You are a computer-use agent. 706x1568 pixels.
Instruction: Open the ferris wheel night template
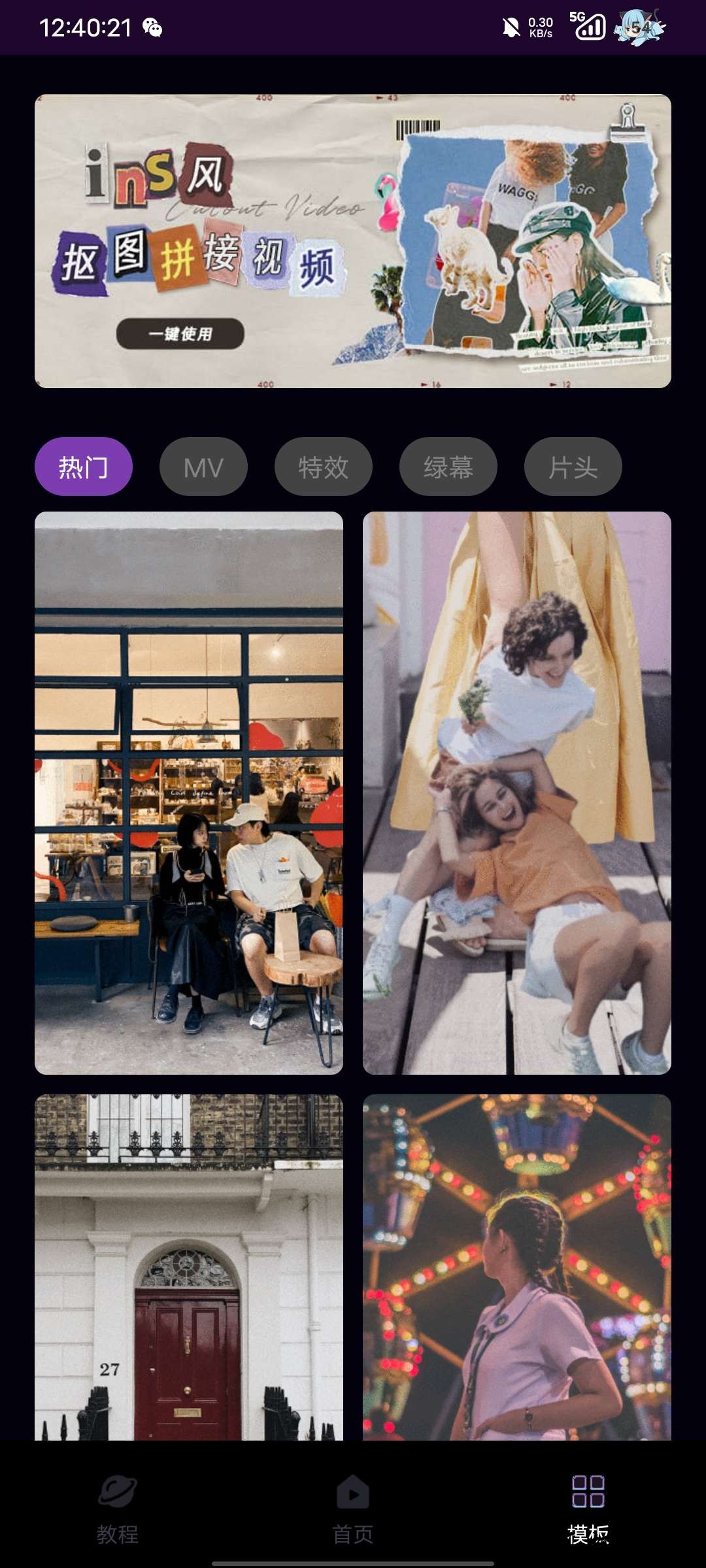[x=516, y=1267]
